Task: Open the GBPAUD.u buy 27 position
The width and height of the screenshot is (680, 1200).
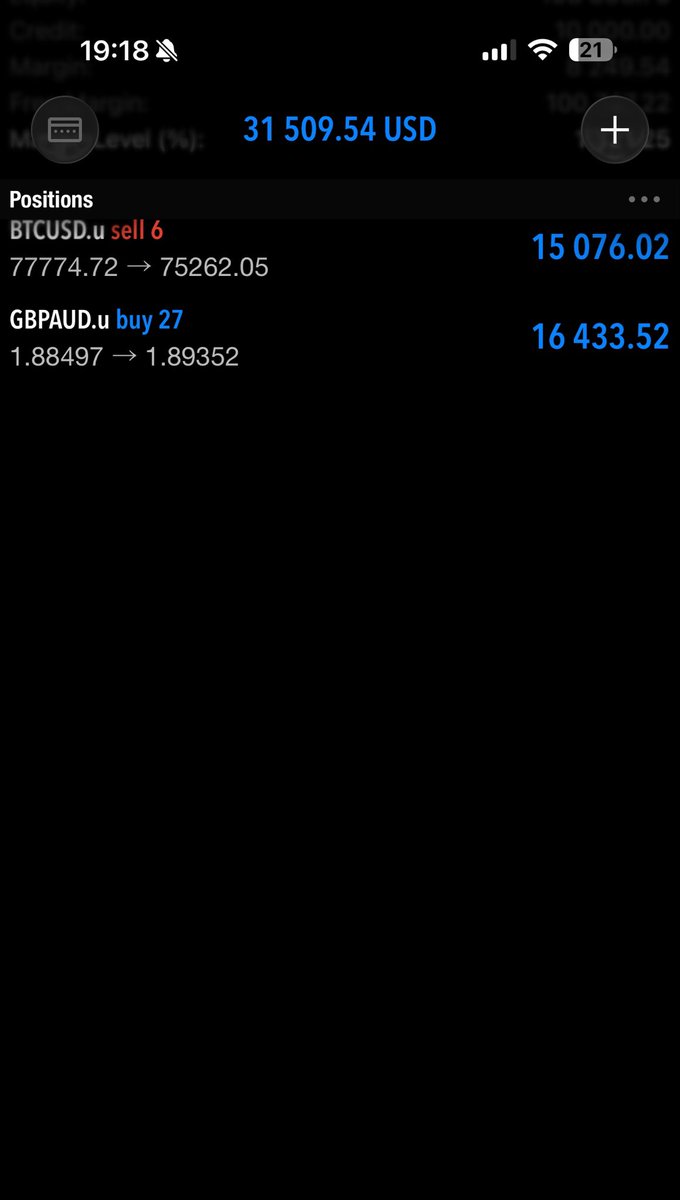Action: pos(340,338)
